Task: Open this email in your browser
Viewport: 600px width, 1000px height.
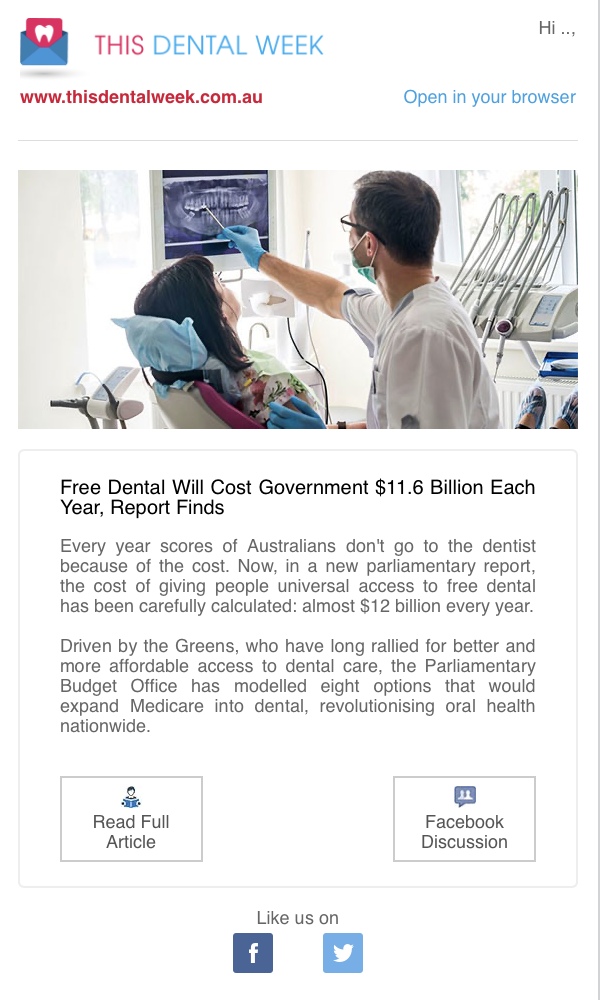Action: click(x=489, y=97)
